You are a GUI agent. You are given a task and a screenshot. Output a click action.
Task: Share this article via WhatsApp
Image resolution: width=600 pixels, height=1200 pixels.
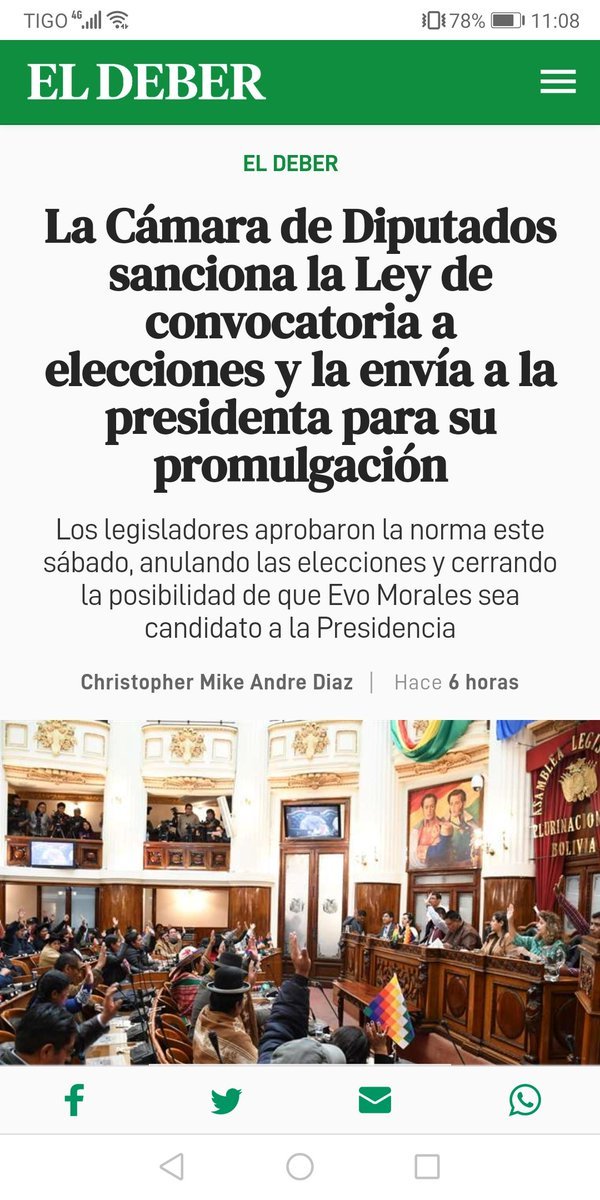[525, 1100]
